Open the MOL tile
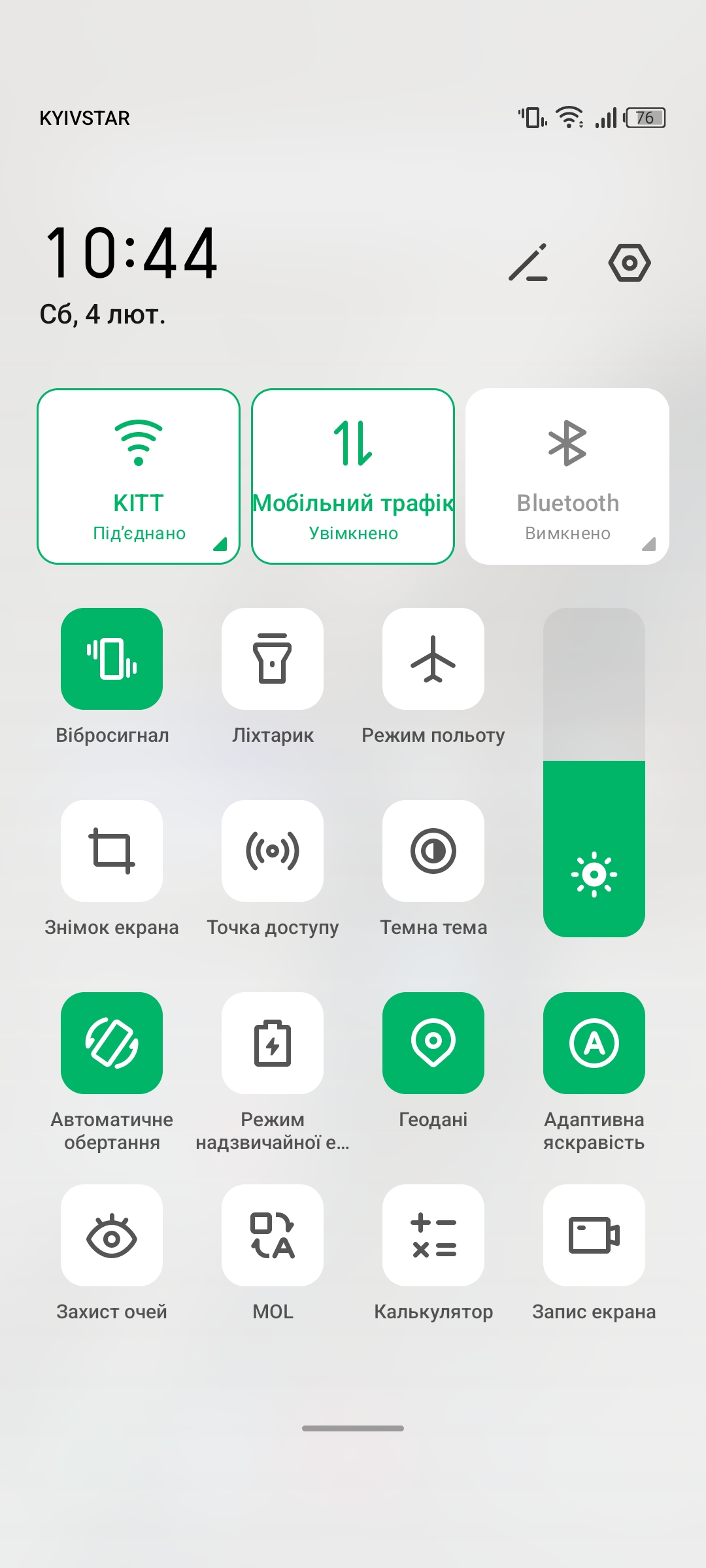The height and width of the screenshot is (1568, 706). pos(273,1235)
